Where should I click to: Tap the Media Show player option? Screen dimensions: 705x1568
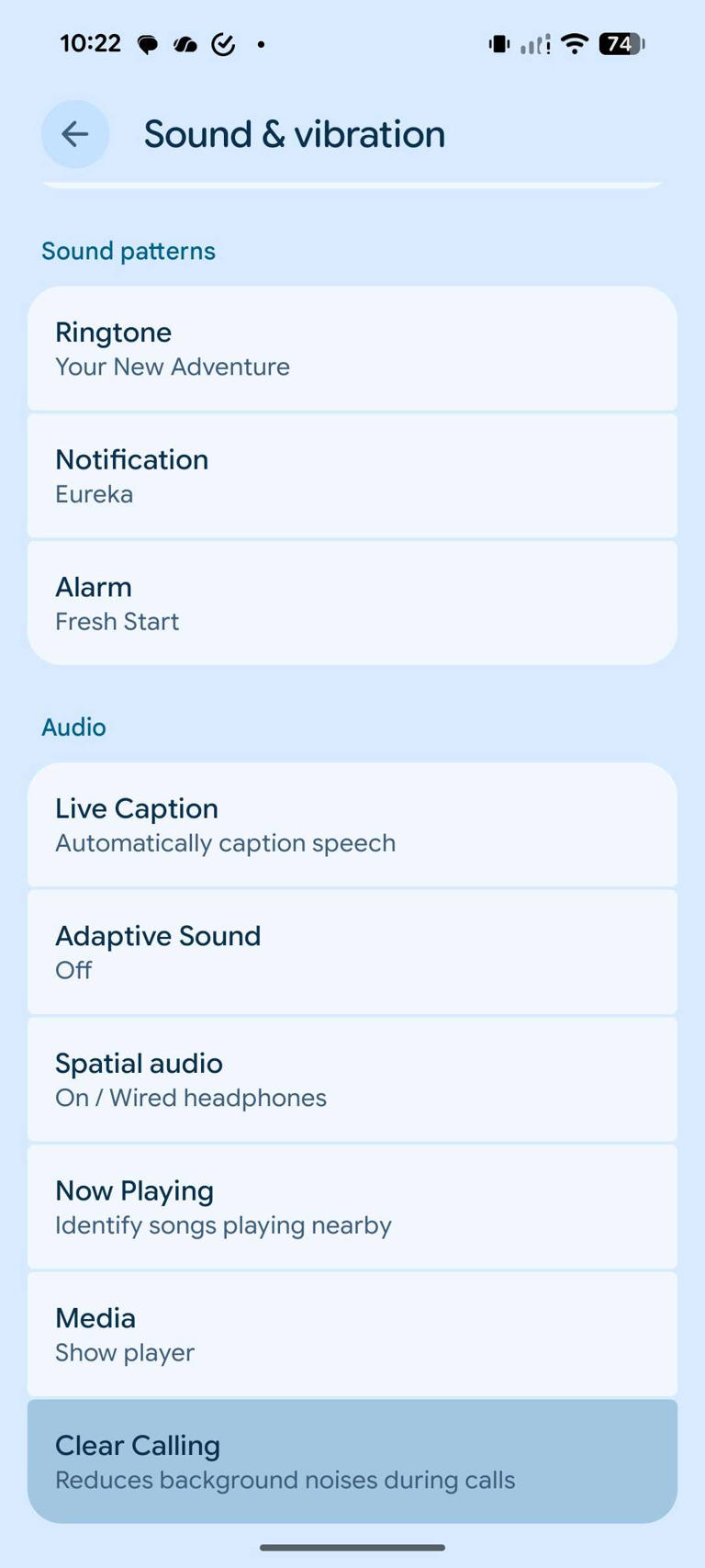pyautogui.click(x=352, y=1333)
